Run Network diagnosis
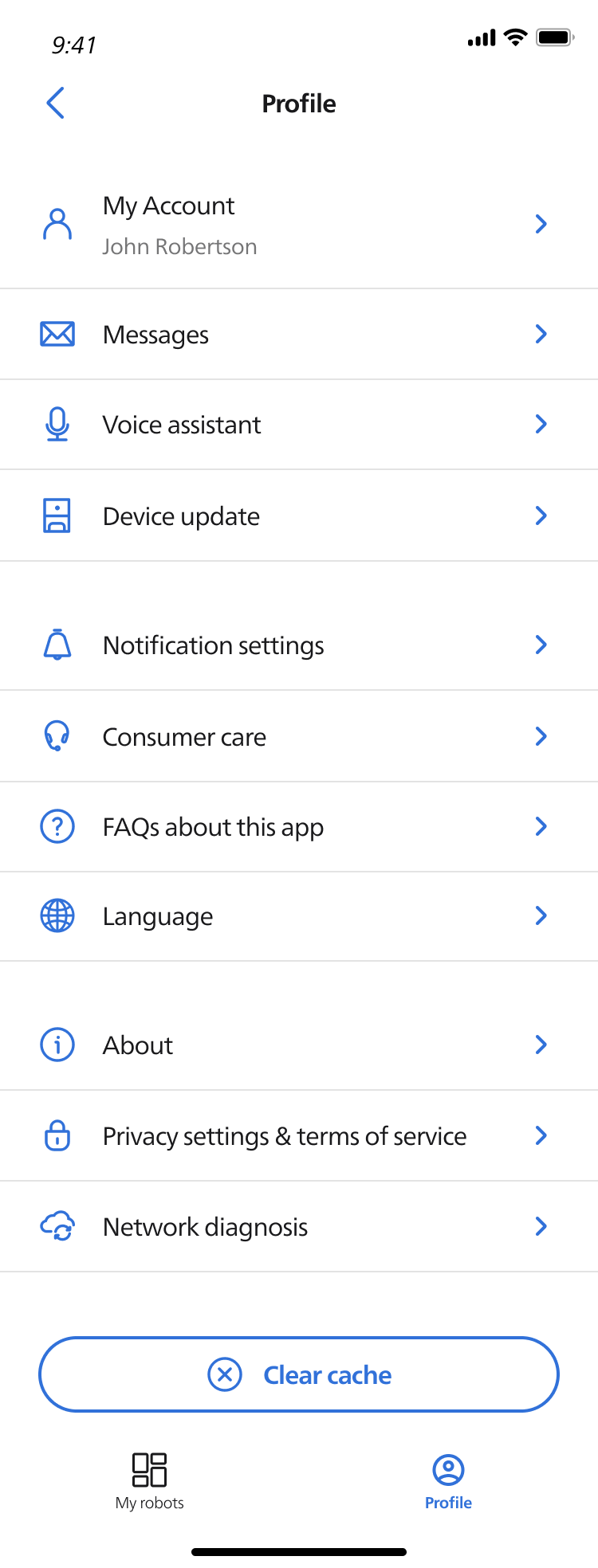598x1568 pixels. coord(298,1227)
